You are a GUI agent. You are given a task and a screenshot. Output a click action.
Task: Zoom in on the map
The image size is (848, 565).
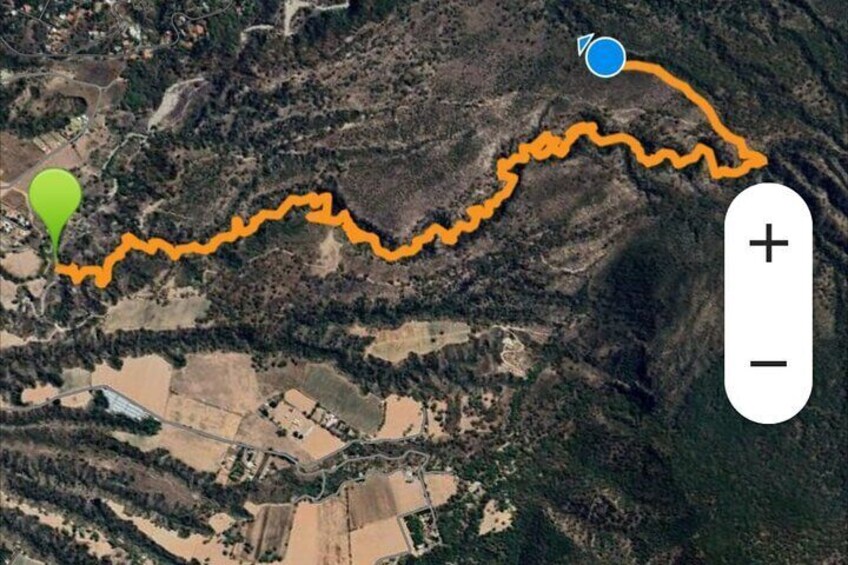[768, 243]
